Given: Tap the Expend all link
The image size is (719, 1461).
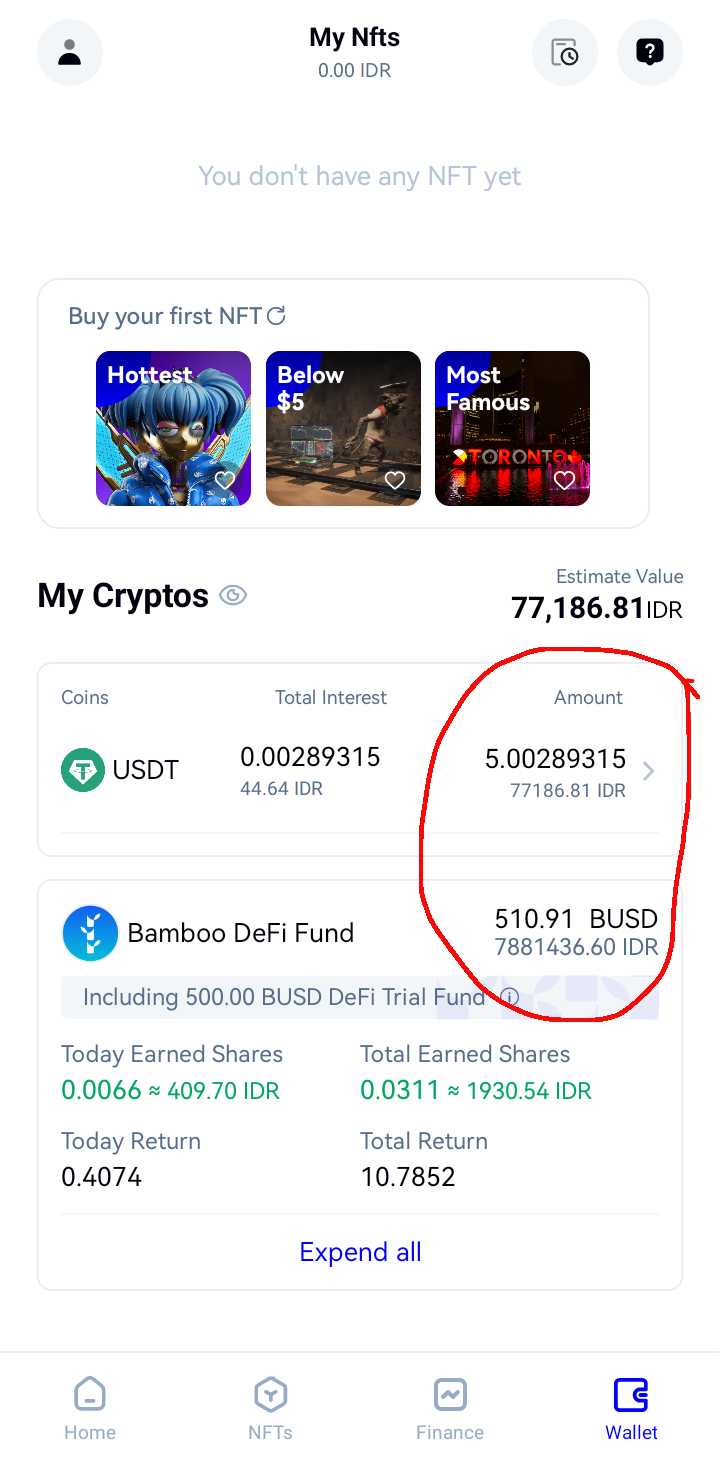Looking at the screenshot, I should click(360, 1252).
